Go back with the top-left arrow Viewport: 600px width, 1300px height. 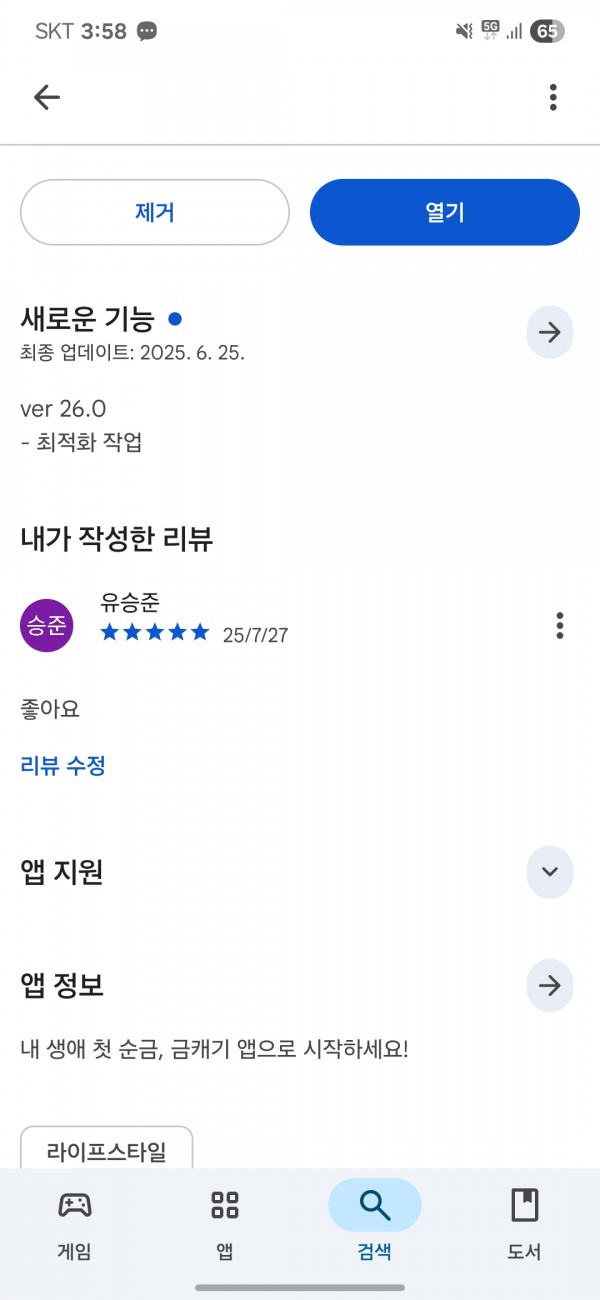point(47,97)
